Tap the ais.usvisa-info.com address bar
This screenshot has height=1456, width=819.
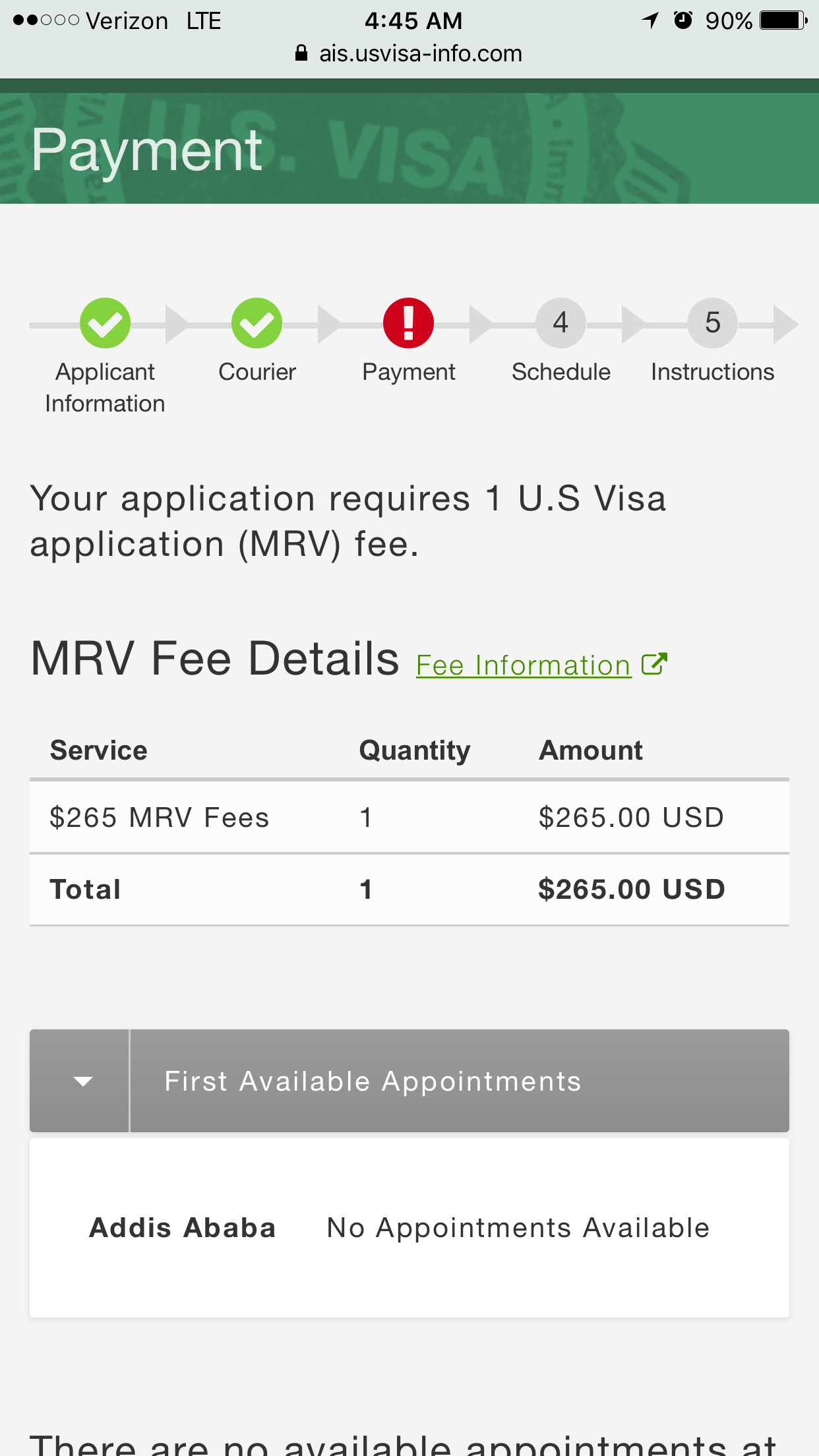(x=409, y=53)
